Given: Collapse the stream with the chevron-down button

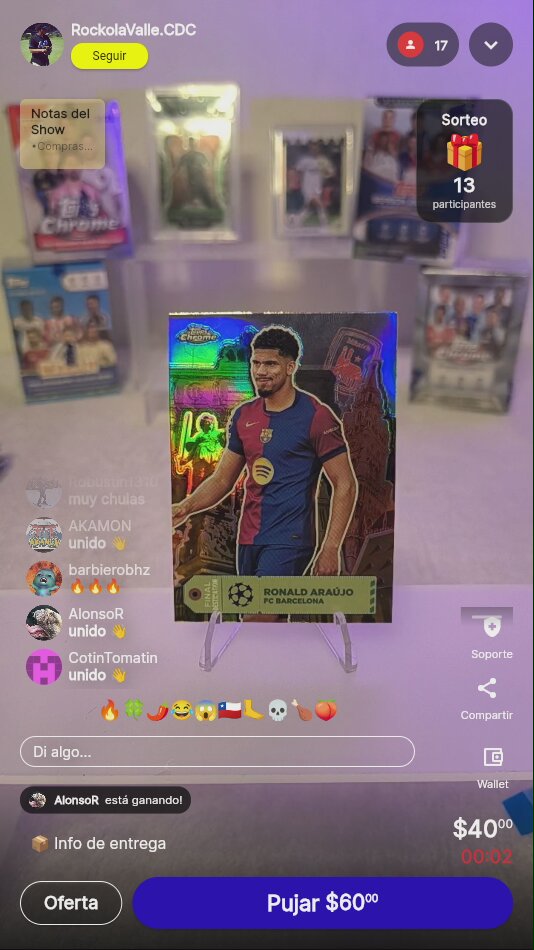Looking at the screenshot, I should (491, 45).
